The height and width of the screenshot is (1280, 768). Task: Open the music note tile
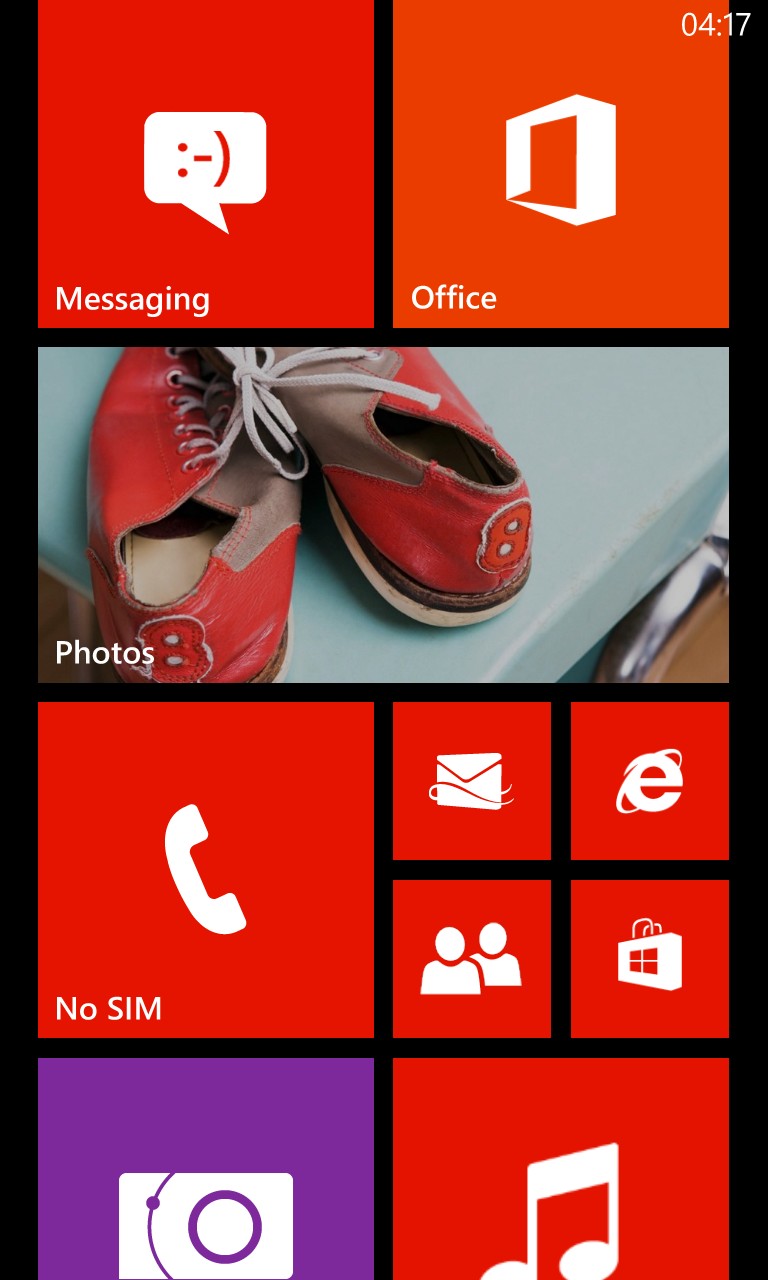click(561, 1169)
